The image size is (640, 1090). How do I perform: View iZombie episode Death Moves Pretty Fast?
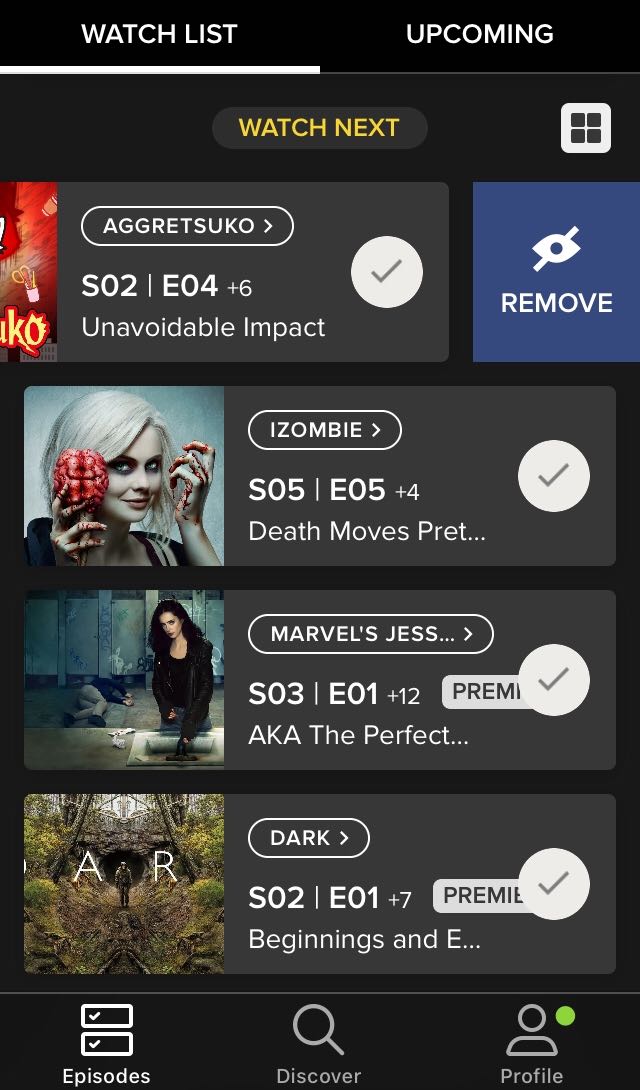click(x=367, y=531)
